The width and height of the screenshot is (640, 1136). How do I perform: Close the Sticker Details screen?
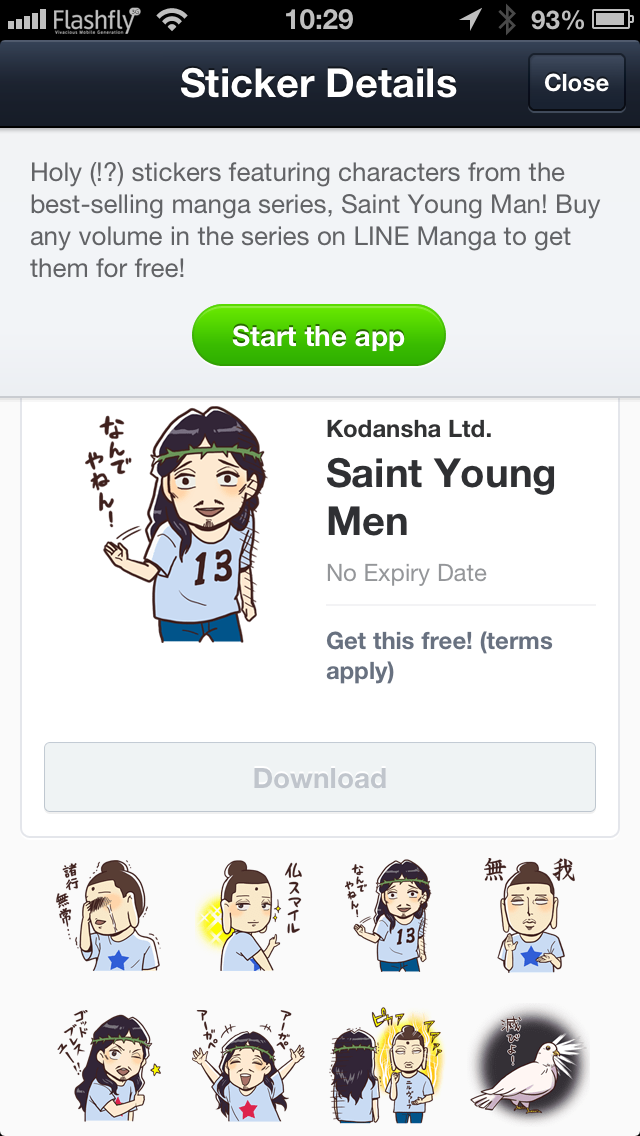576,83
